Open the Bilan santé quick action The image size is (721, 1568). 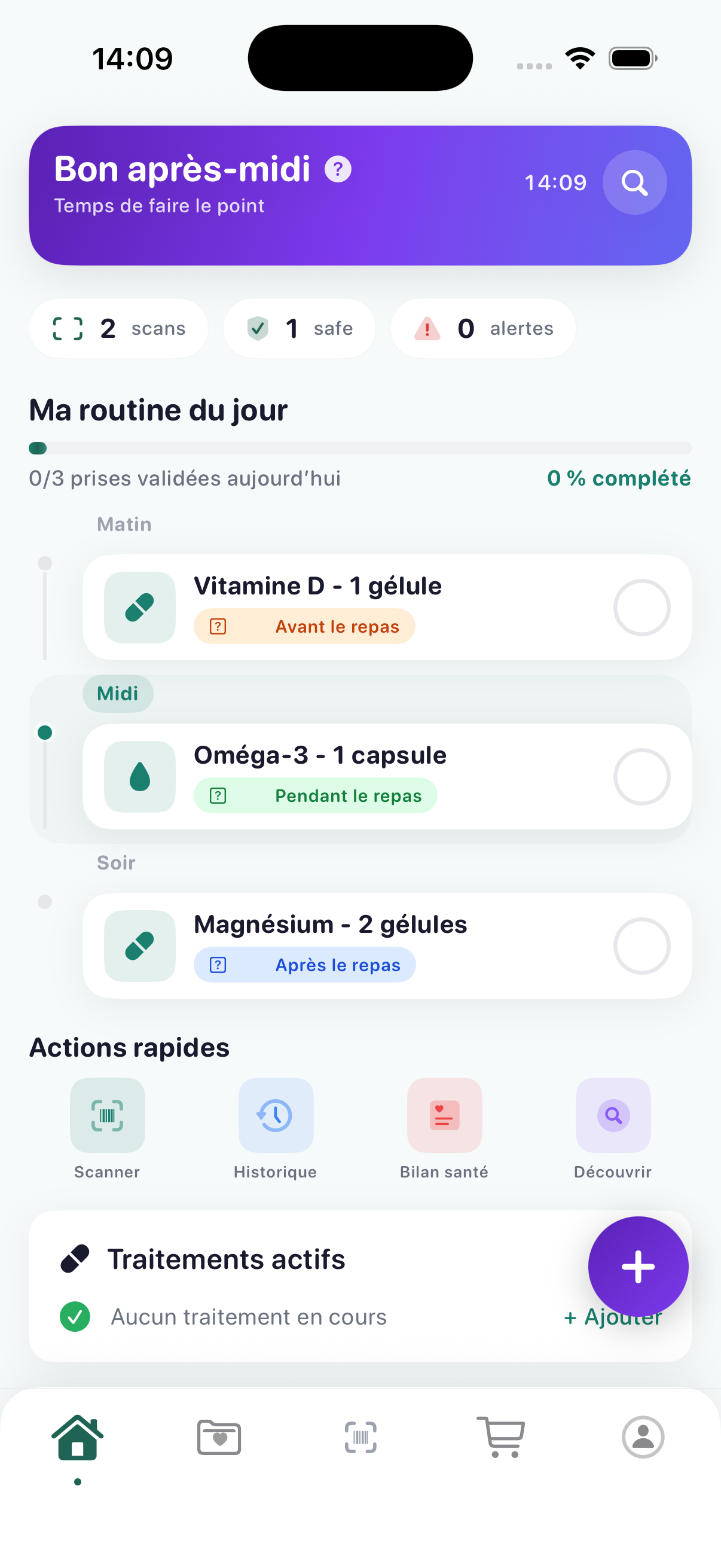point(444,1116)
